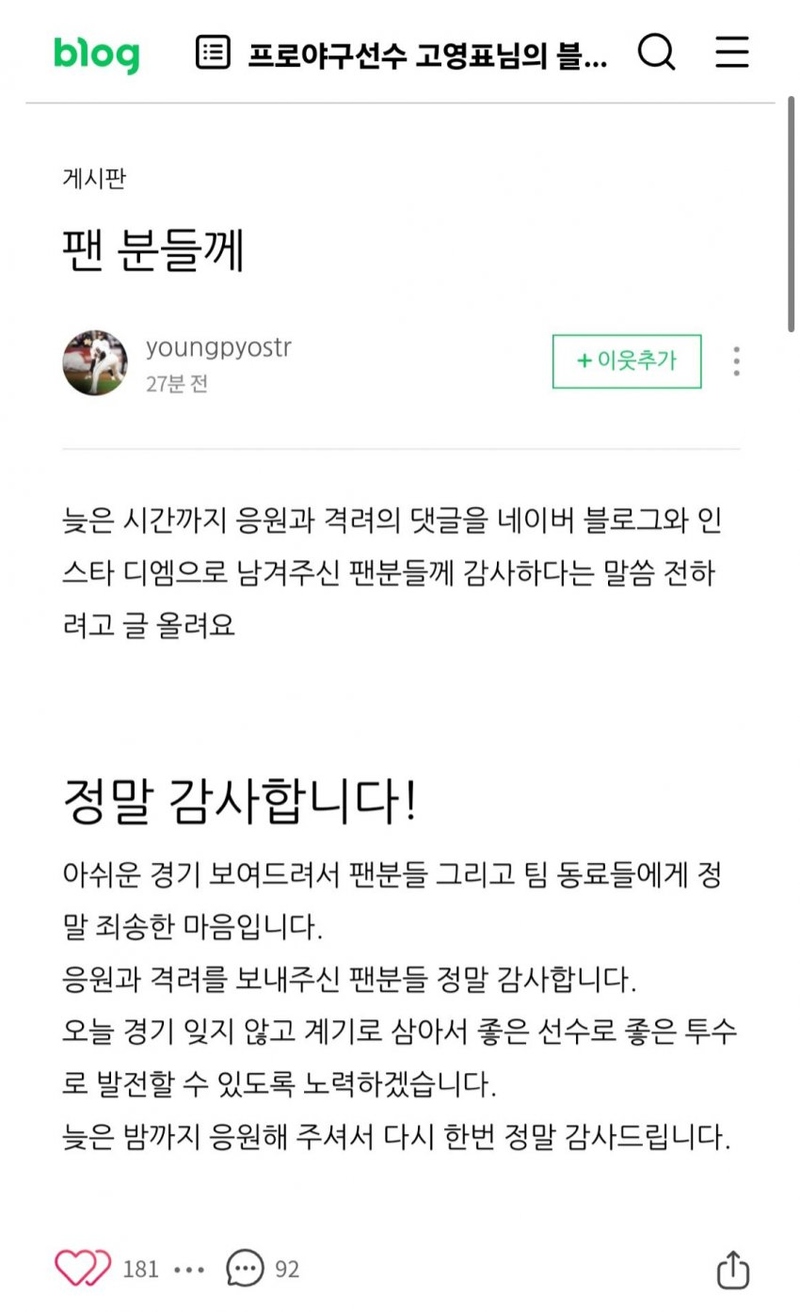Like this post with the heart
The image size is (800, 1312).
pos(82,1269)
